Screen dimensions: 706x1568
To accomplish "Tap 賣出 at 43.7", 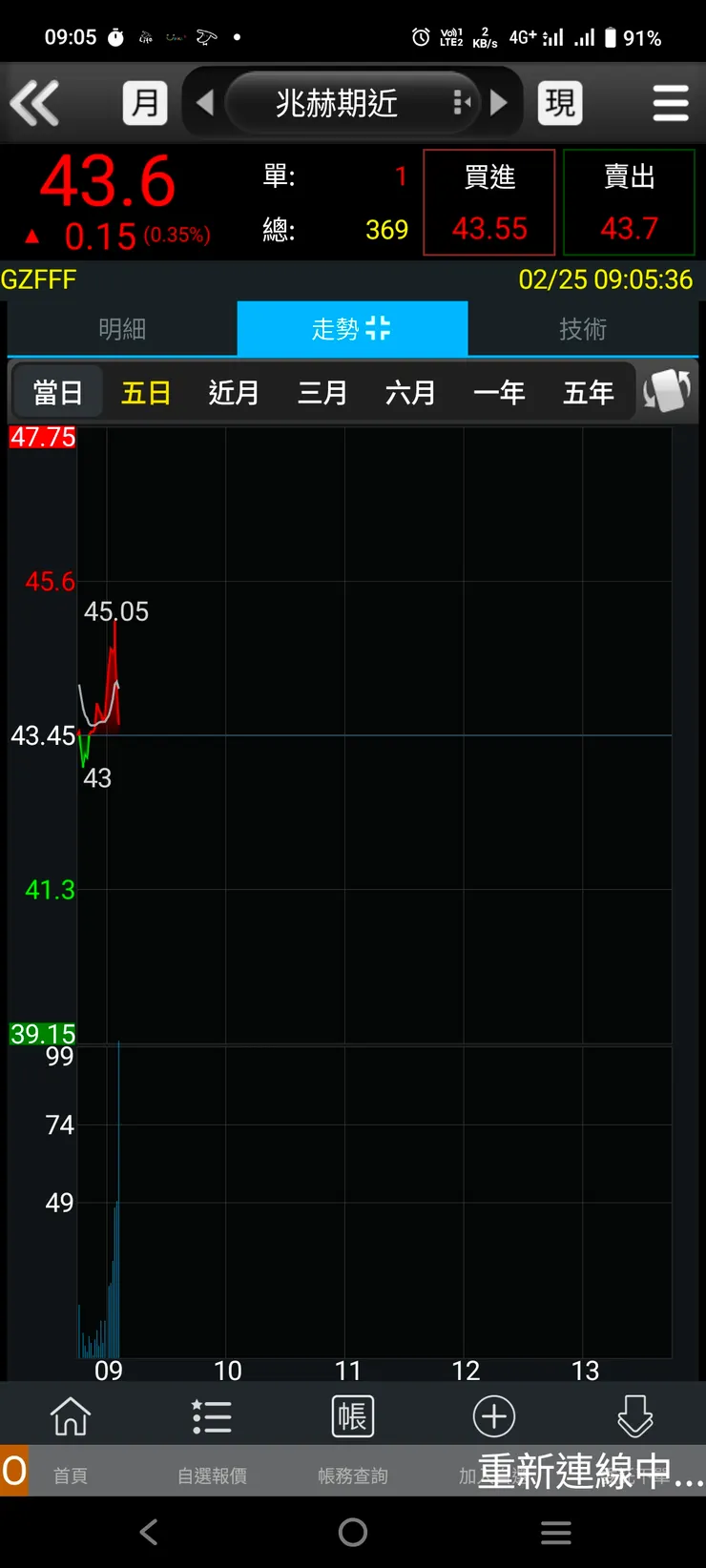I will coord(629,202).
